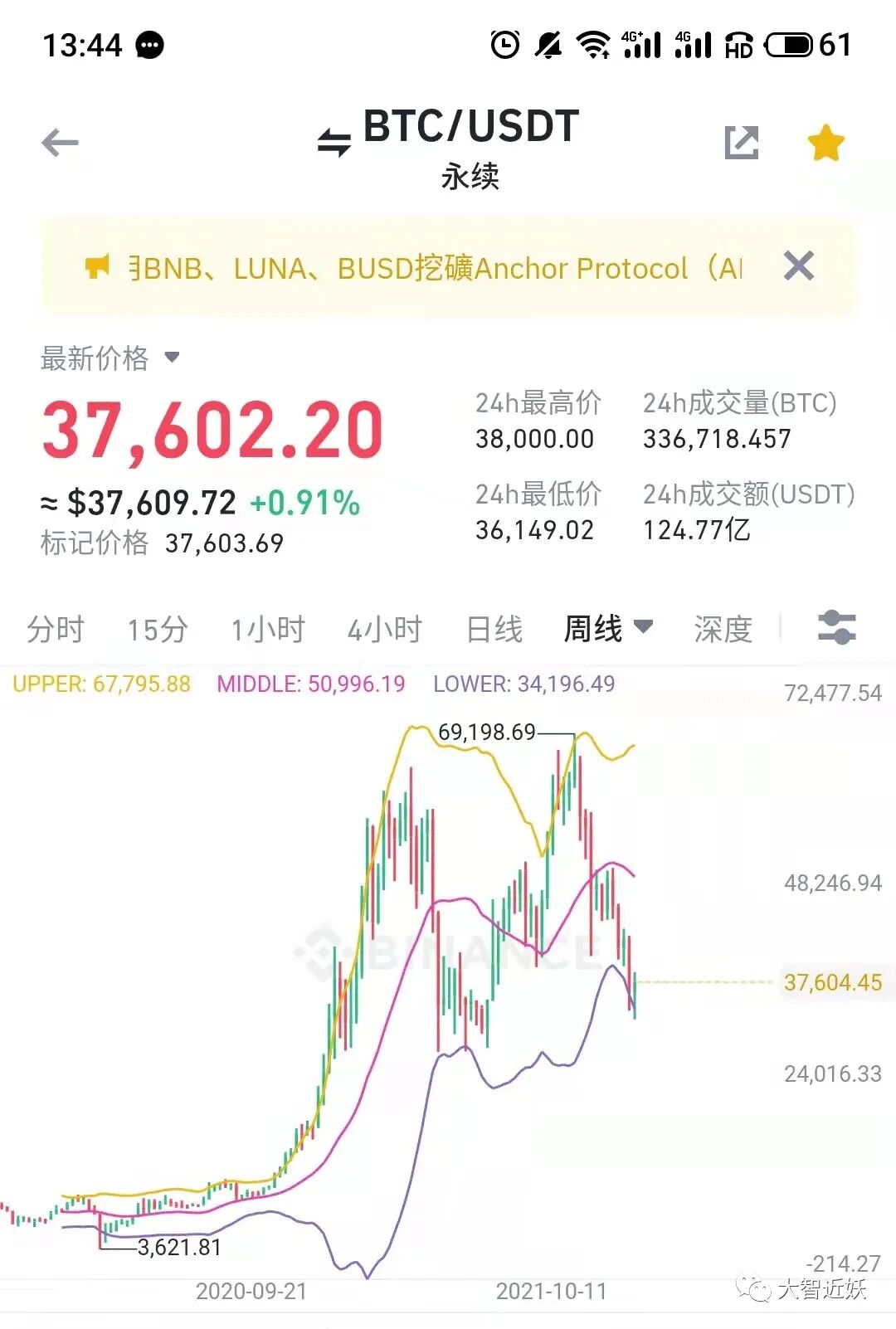Dismiss the announcement banner
896x1329 pixels.
799,266
